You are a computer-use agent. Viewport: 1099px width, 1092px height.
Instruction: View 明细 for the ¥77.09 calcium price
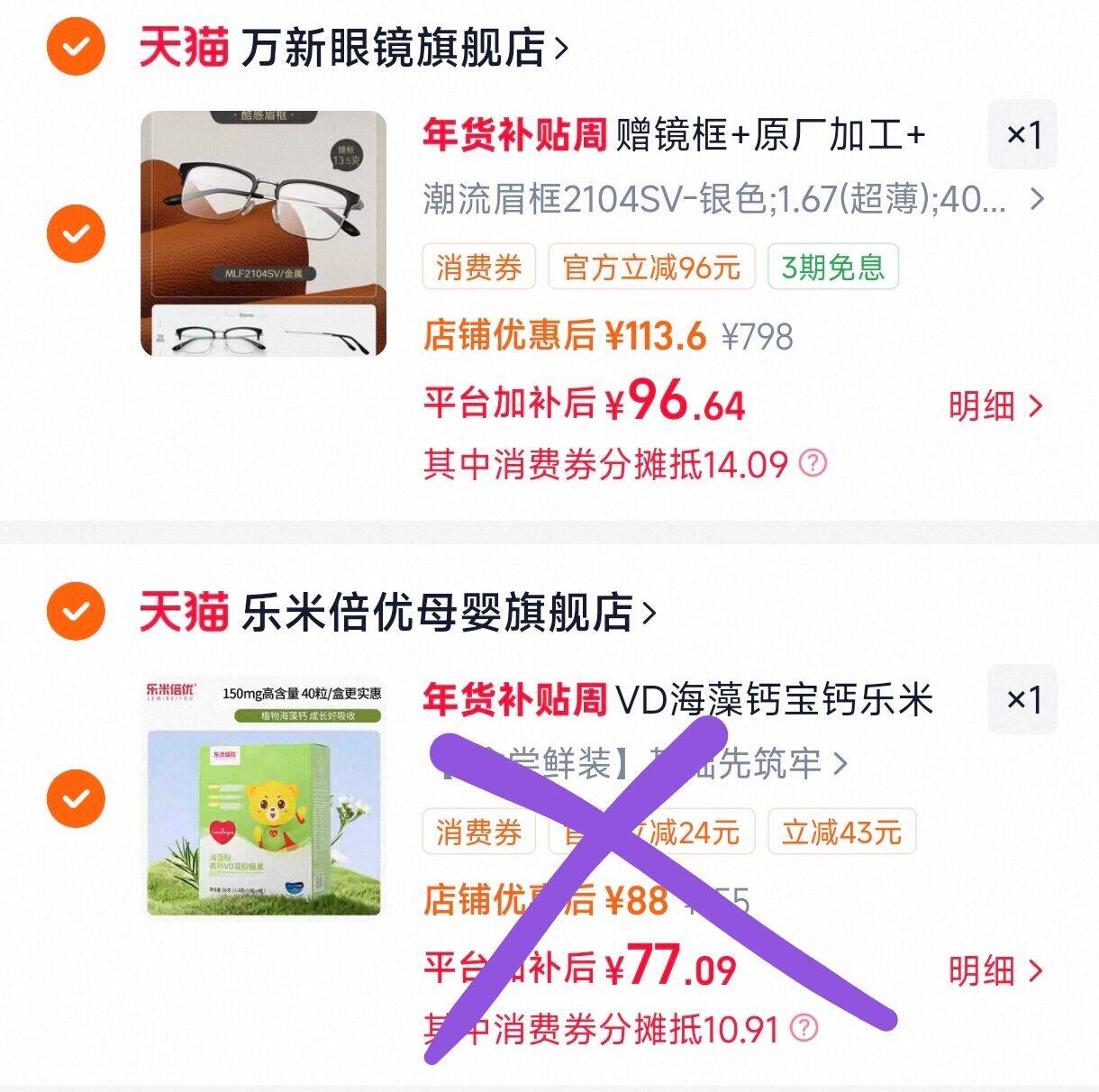[995, 971]
